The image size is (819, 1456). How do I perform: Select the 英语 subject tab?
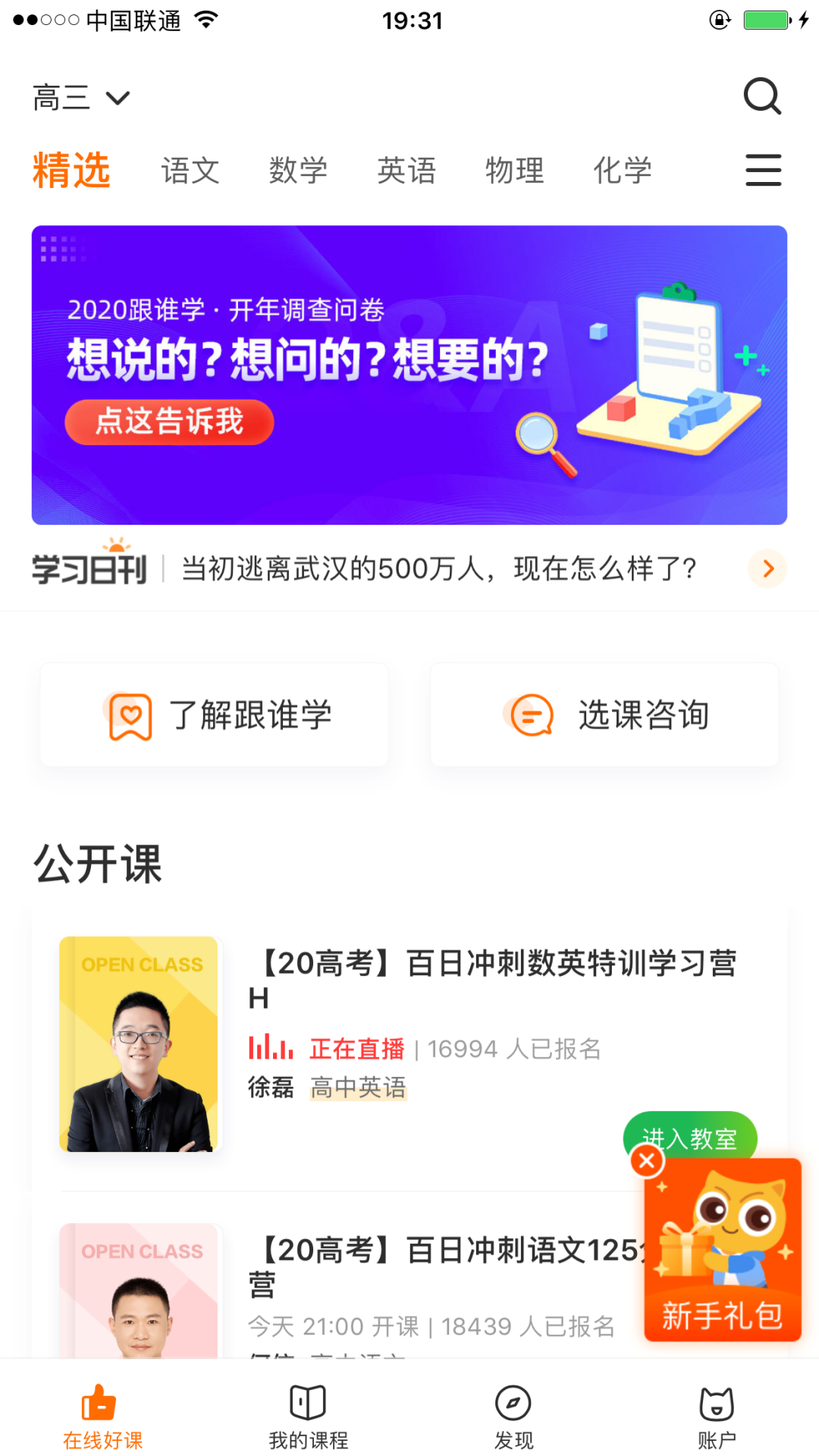(x=406, y=171)
